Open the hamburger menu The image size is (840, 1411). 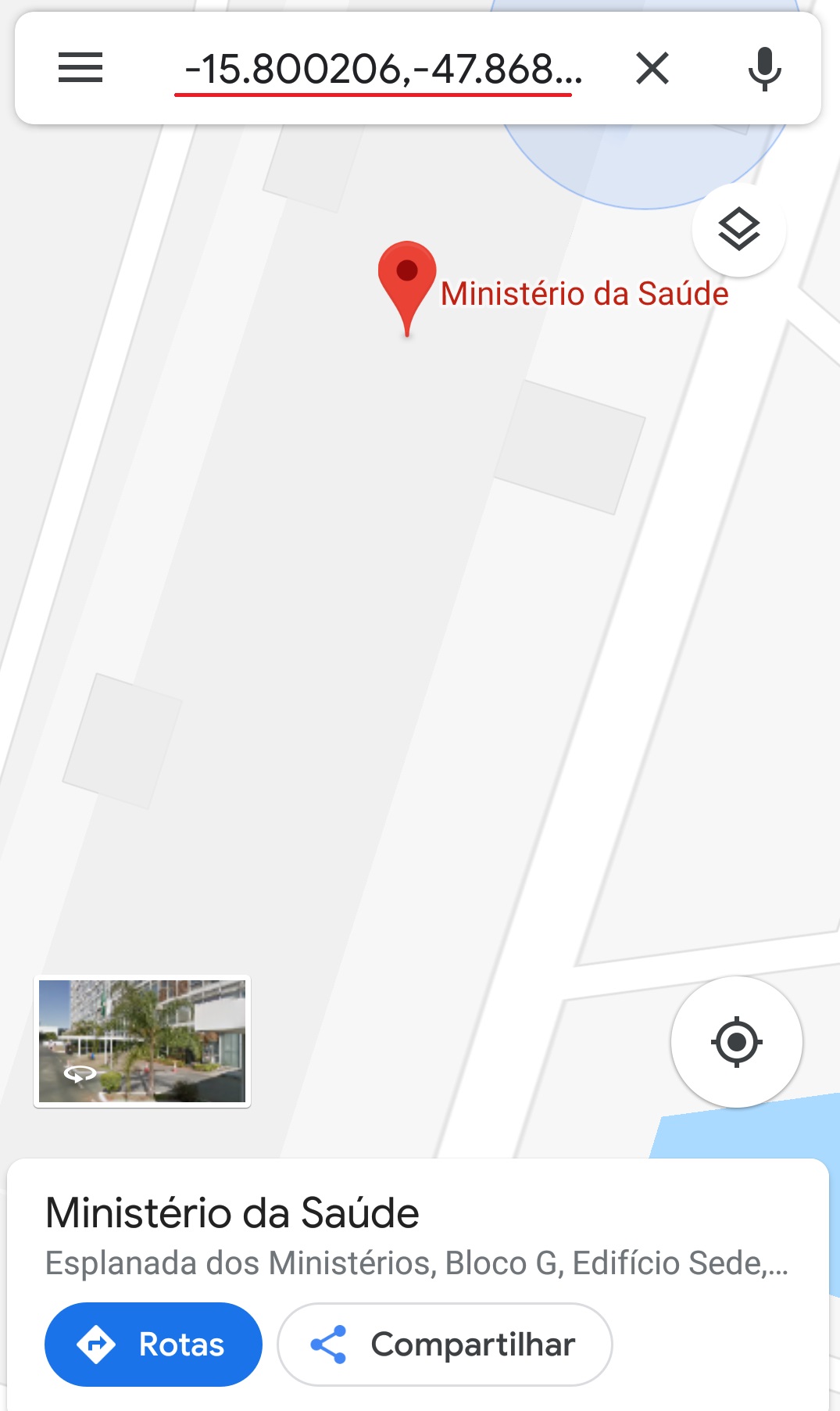pyautogui.click(x=80, y=68)
